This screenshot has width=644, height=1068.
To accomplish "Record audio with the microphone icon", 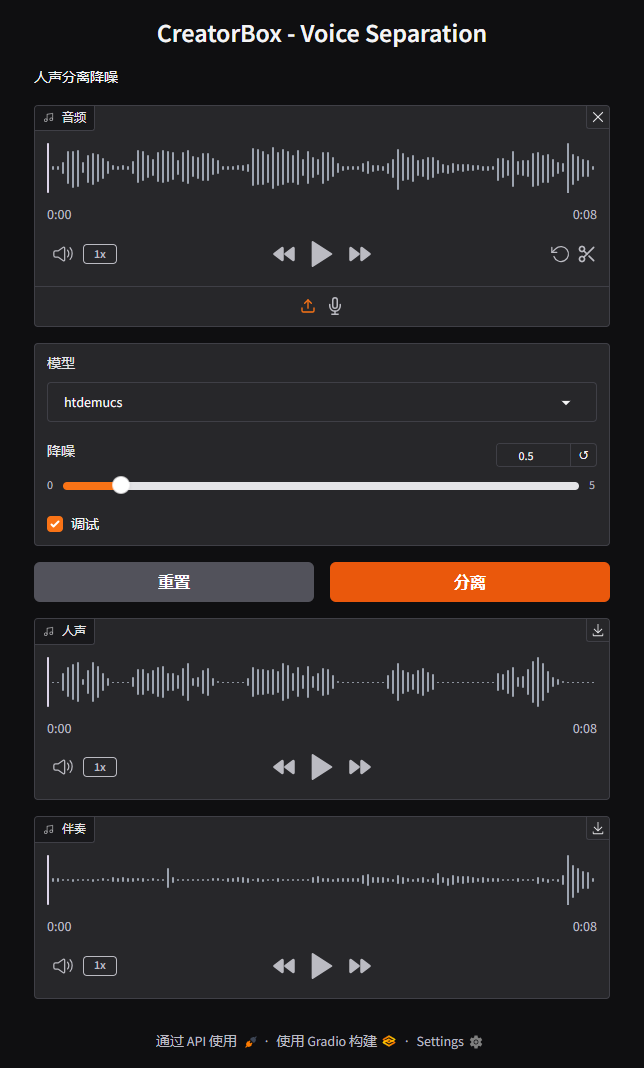I will point(335,306).
